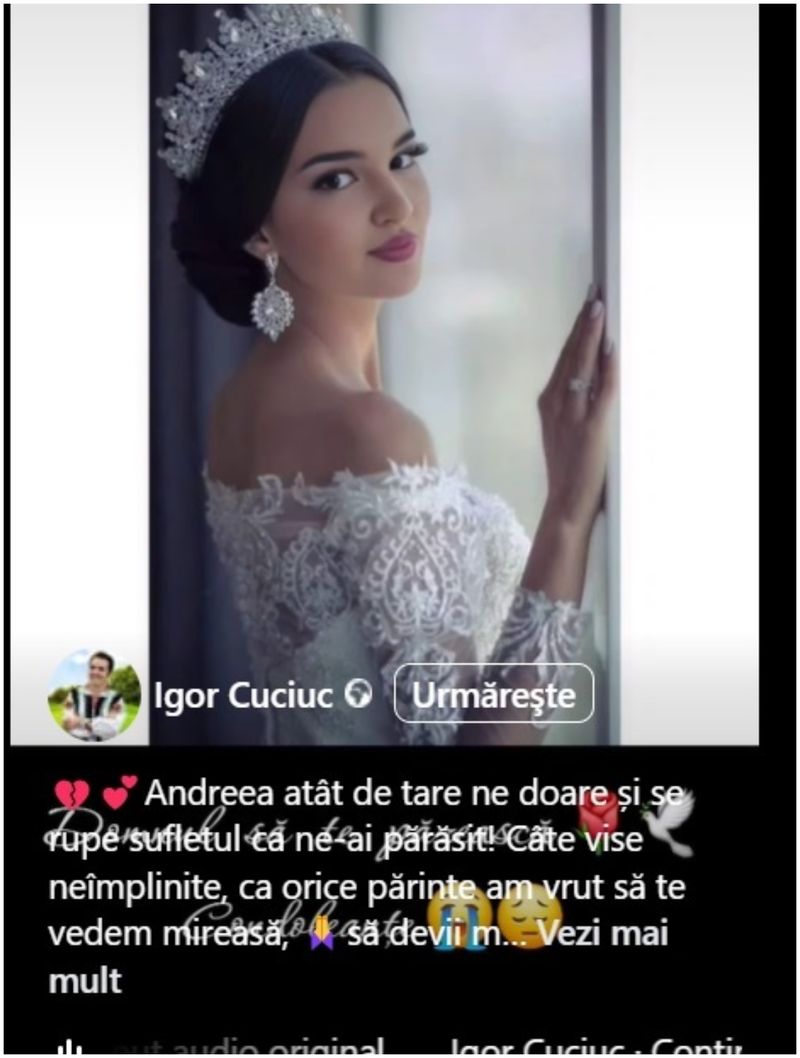Screen dimensions: 800x1058
Task: Follow Igor Cuciuc with the Urmărește button
Action: point(493,693)
